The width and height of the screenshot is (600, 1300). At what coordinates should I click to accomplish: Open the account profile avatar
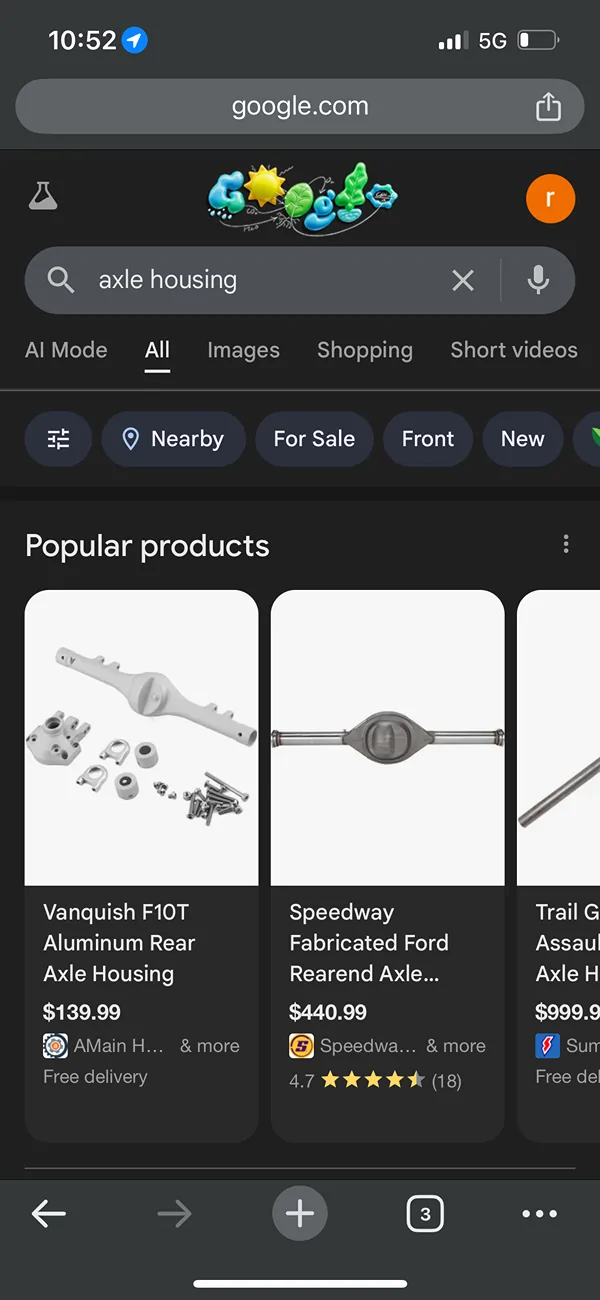(x=550, y=199)
